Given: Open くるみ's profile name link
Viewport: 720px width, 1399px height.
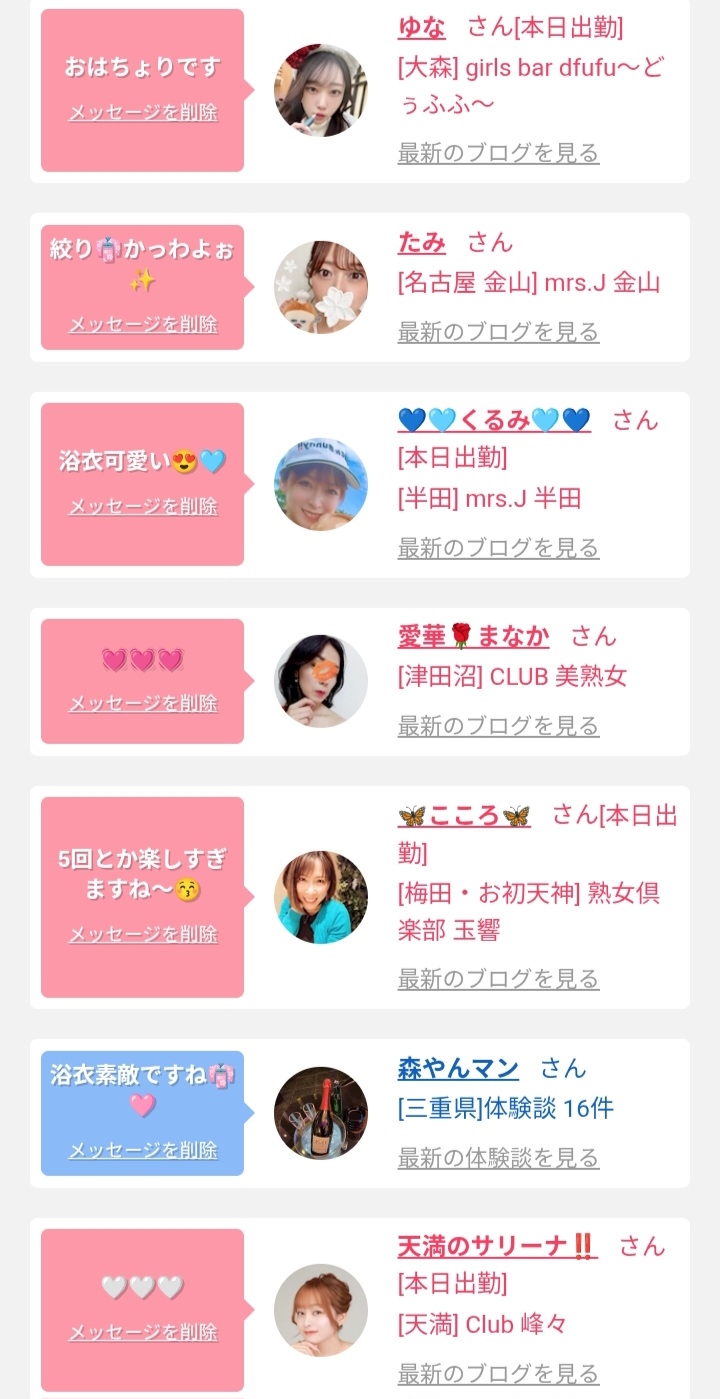Looking at the screenshot, I should pyautogui.click(x=494, y=420).
